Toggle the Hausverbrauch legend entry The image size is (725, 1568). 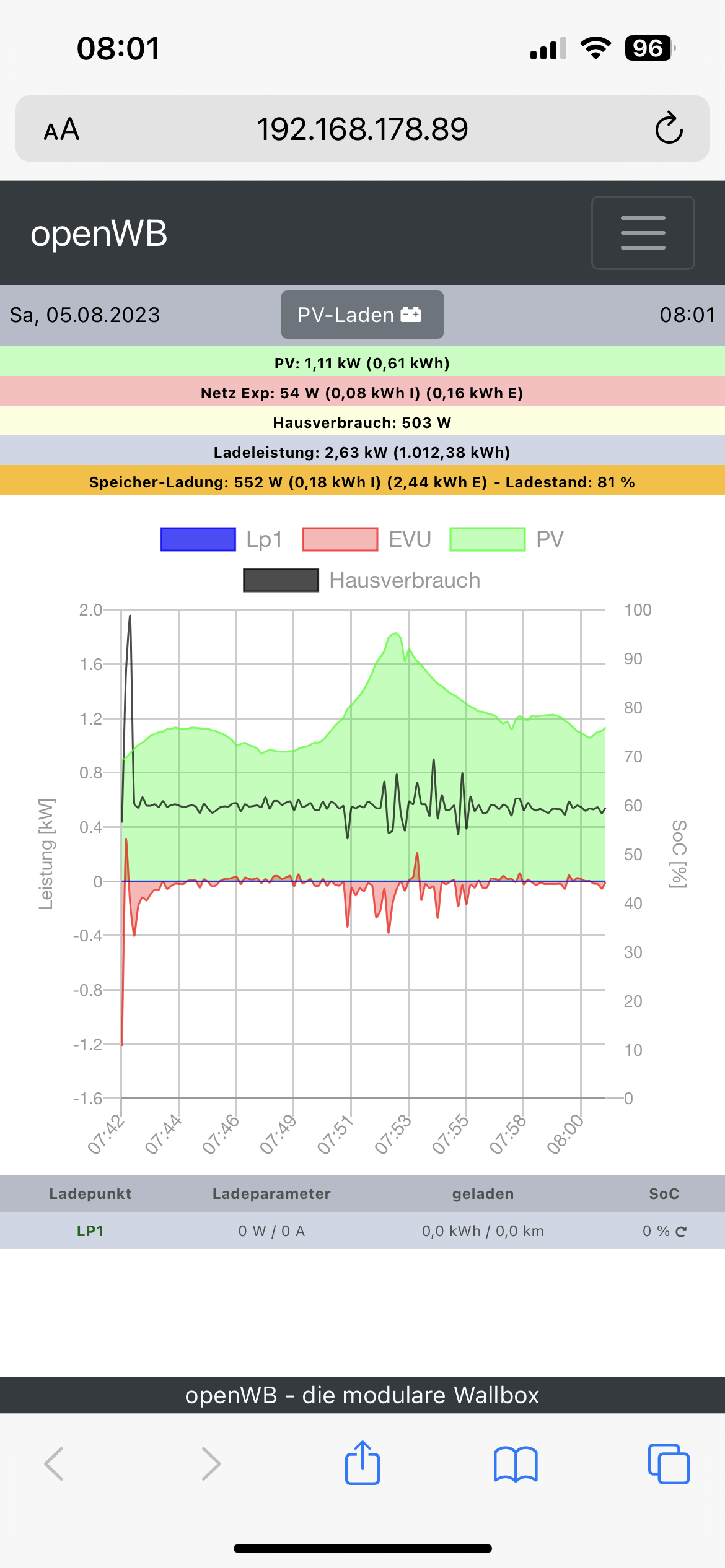pos(361,580)
